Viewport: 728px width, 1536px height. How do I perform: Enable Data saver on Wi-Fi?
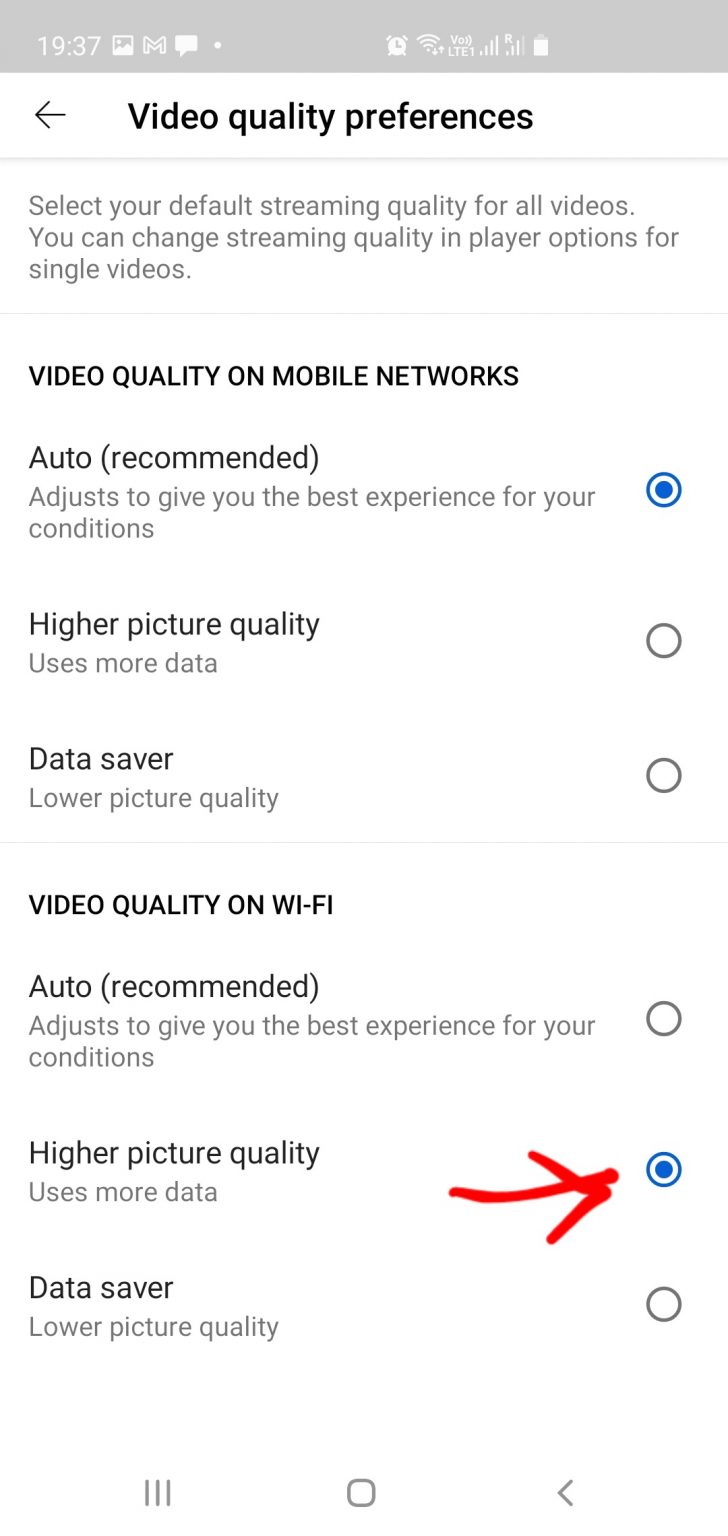point(664,1303)
